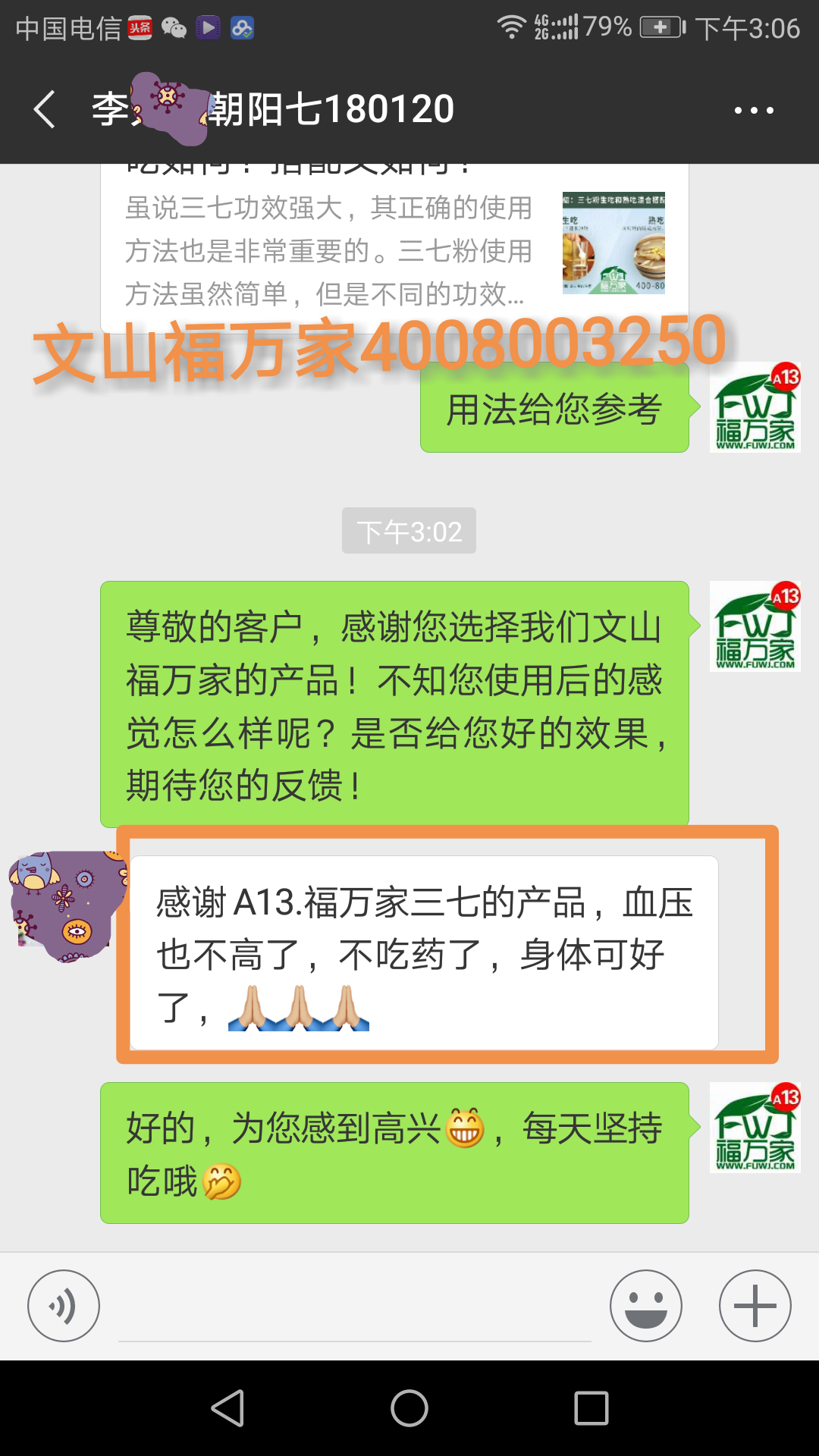This screenshot has width=819, height=1456.
Task: Open 福万家 avatar next to 用法给您参考
Action: tap(755, 408)
